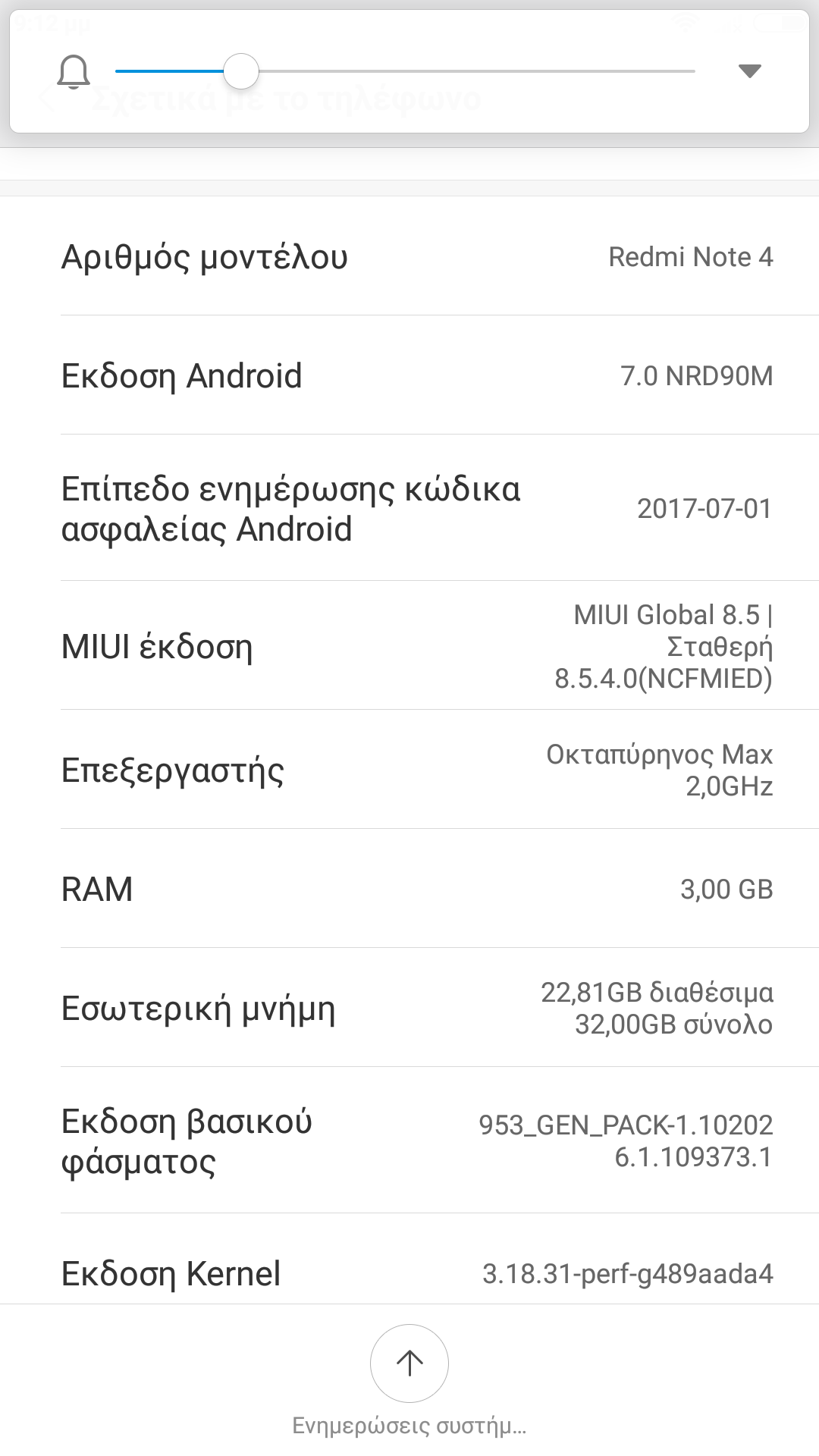
Task: Open the Εσωτερική μνήμη storage row
Action: point(409,1008)
